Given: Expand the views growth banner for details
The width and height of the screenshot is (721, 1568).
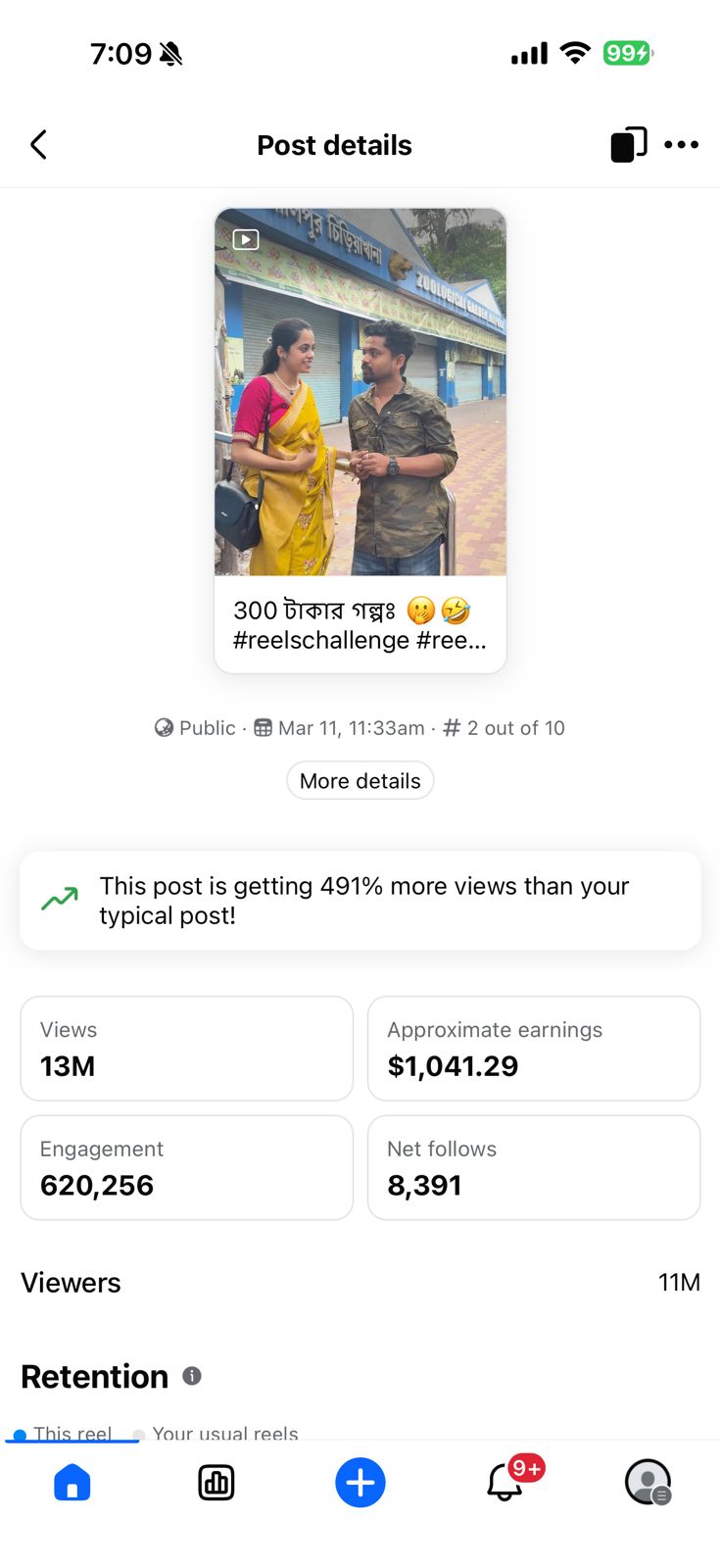Looking at the screenshot, I should (x=360, y=899).
